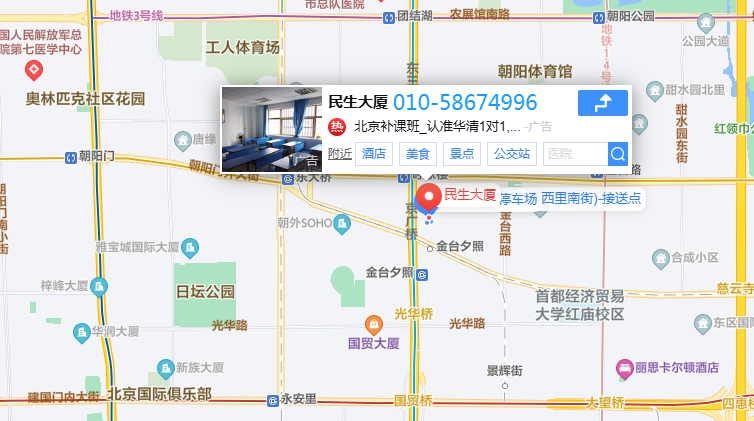Select the 国贸大厦 shopping marker
This screenshot has height=421, width=754.
pyautogui.click(x=374, y=325)
